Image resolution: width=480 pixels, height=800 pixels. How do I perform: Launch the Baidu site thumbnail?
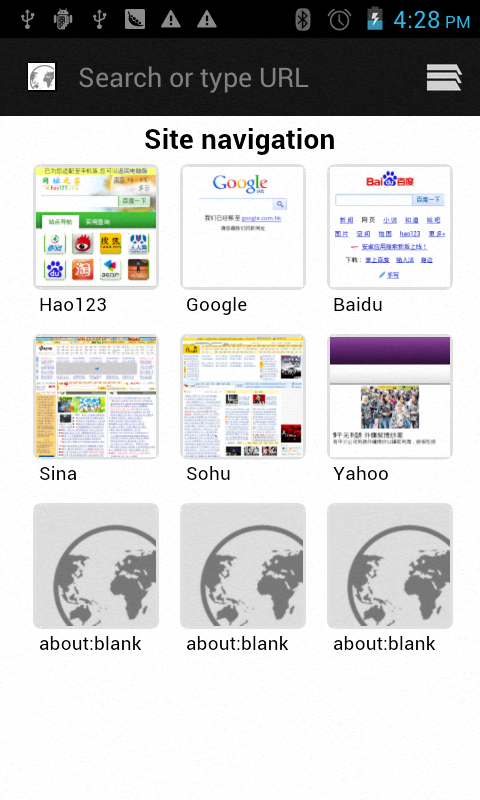pyautogui.click(x=390, y=227)
